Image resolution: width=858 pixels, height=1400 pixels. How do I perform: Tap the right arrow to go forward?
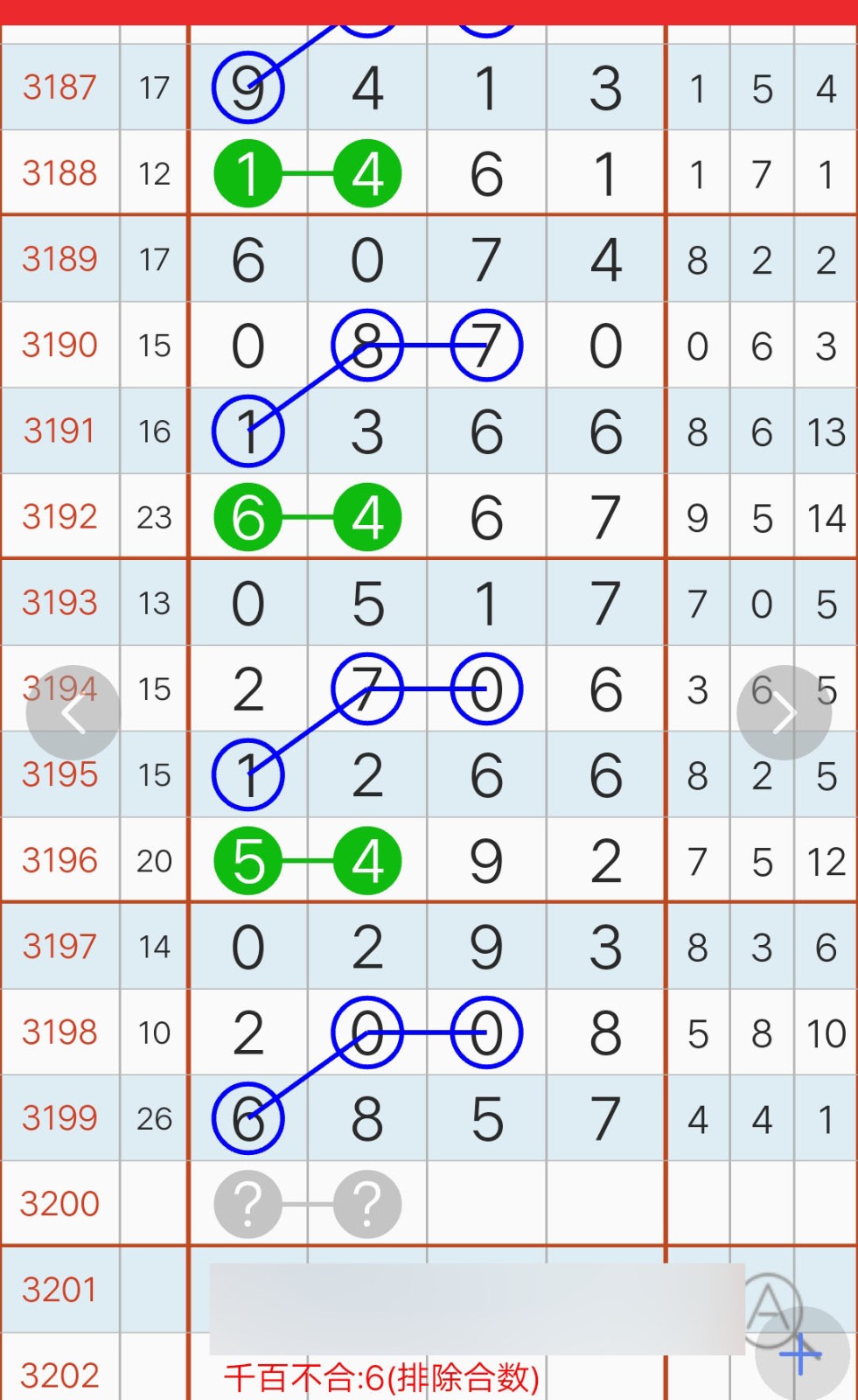(784, 713)
